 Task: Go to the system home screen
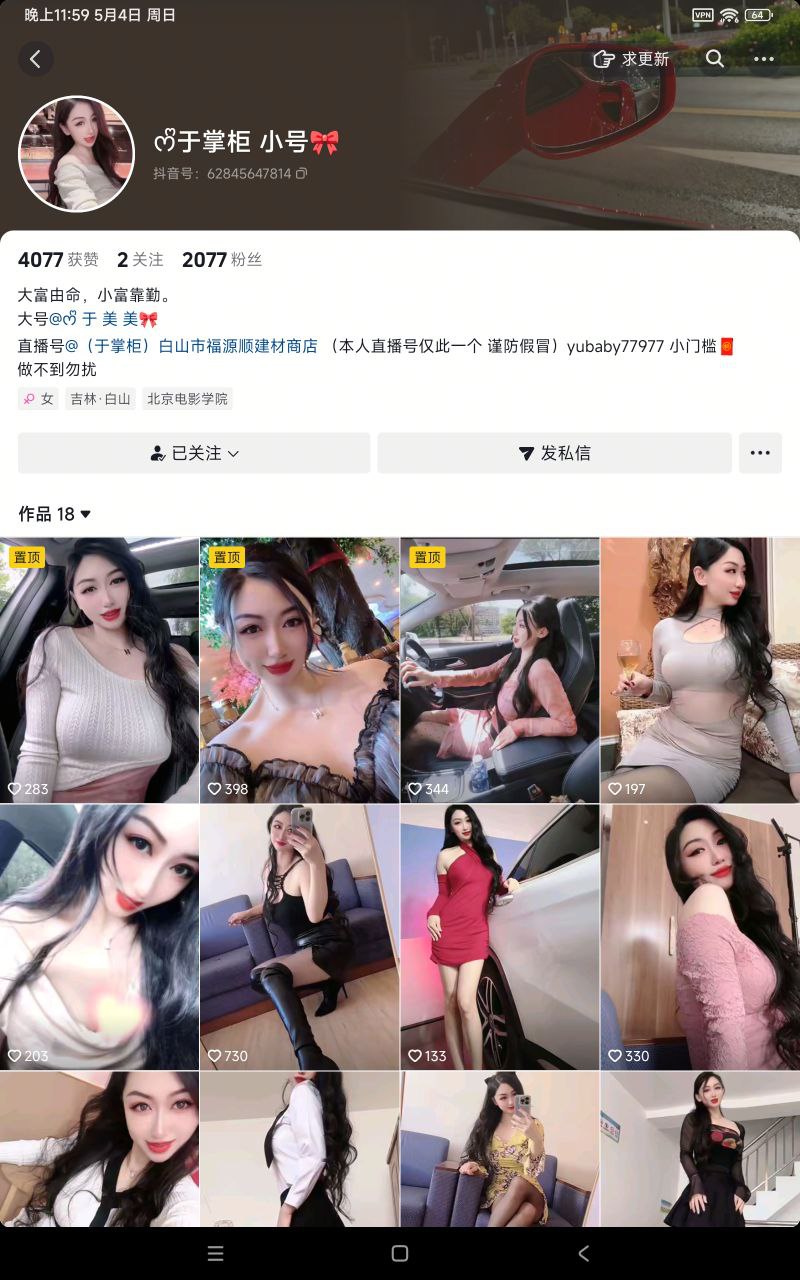click(400, 1253)
